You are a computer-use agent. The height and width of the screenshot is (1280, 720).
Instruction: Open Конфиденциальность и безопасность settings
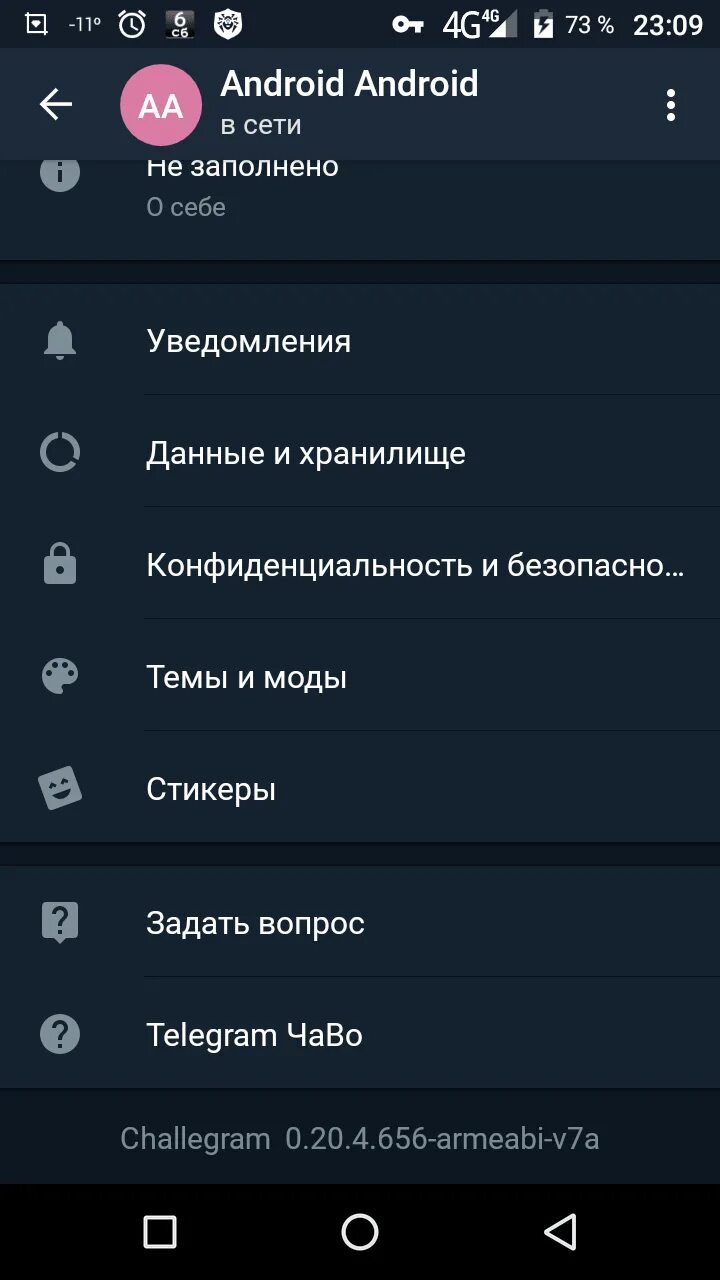(x=360, y=565)
